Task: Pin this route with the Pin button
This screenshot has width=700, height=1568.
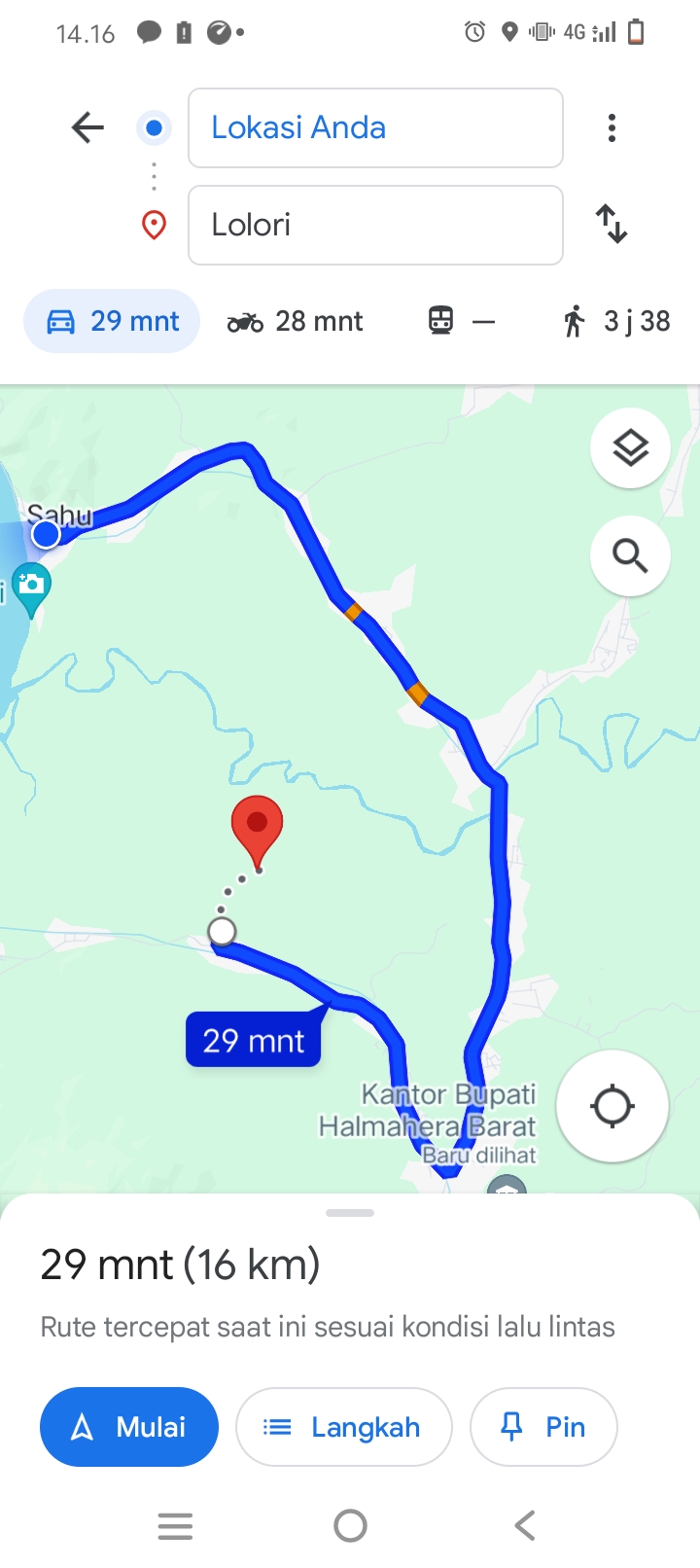Action: click(x=543, y=1427)
